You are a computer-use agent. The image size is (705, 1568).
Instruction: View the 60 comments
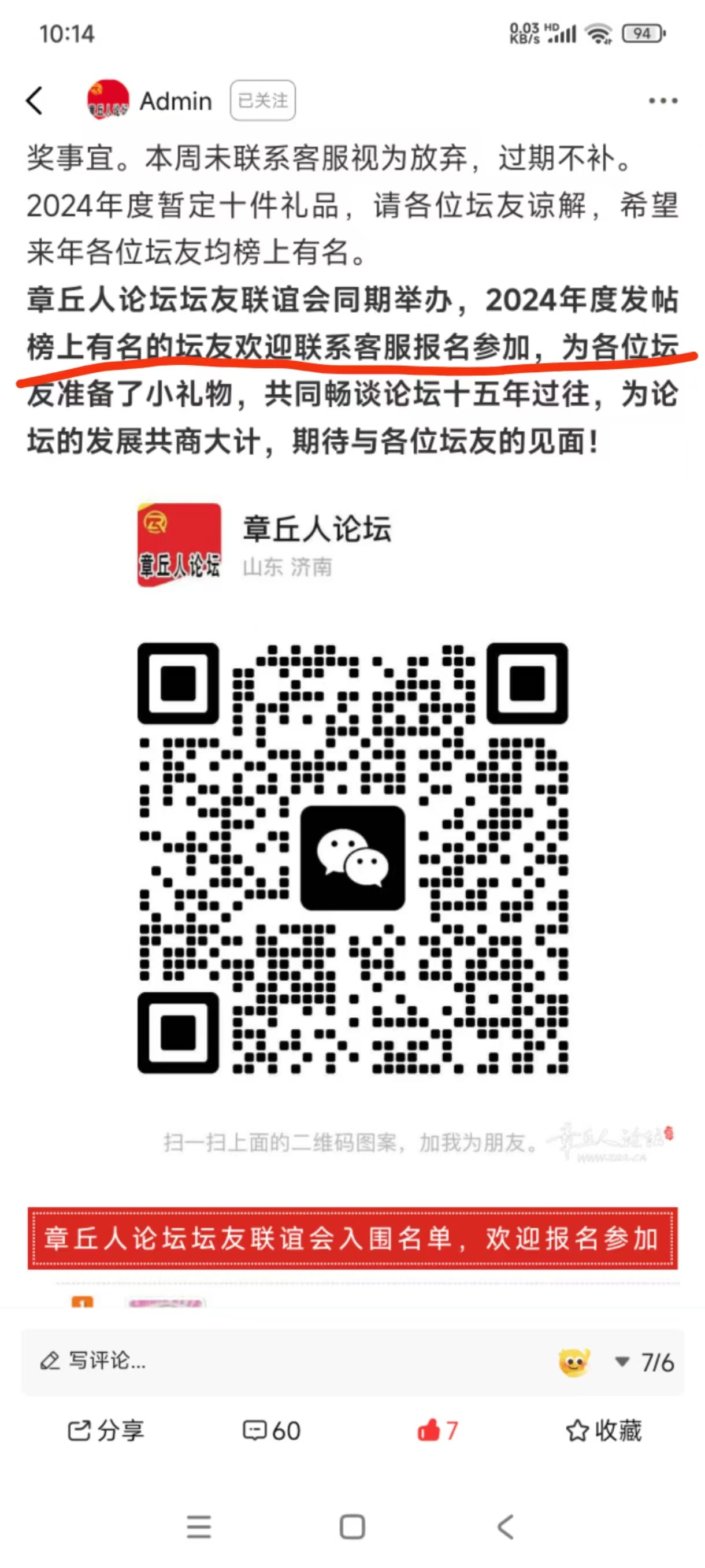(x=272, y=1430)
